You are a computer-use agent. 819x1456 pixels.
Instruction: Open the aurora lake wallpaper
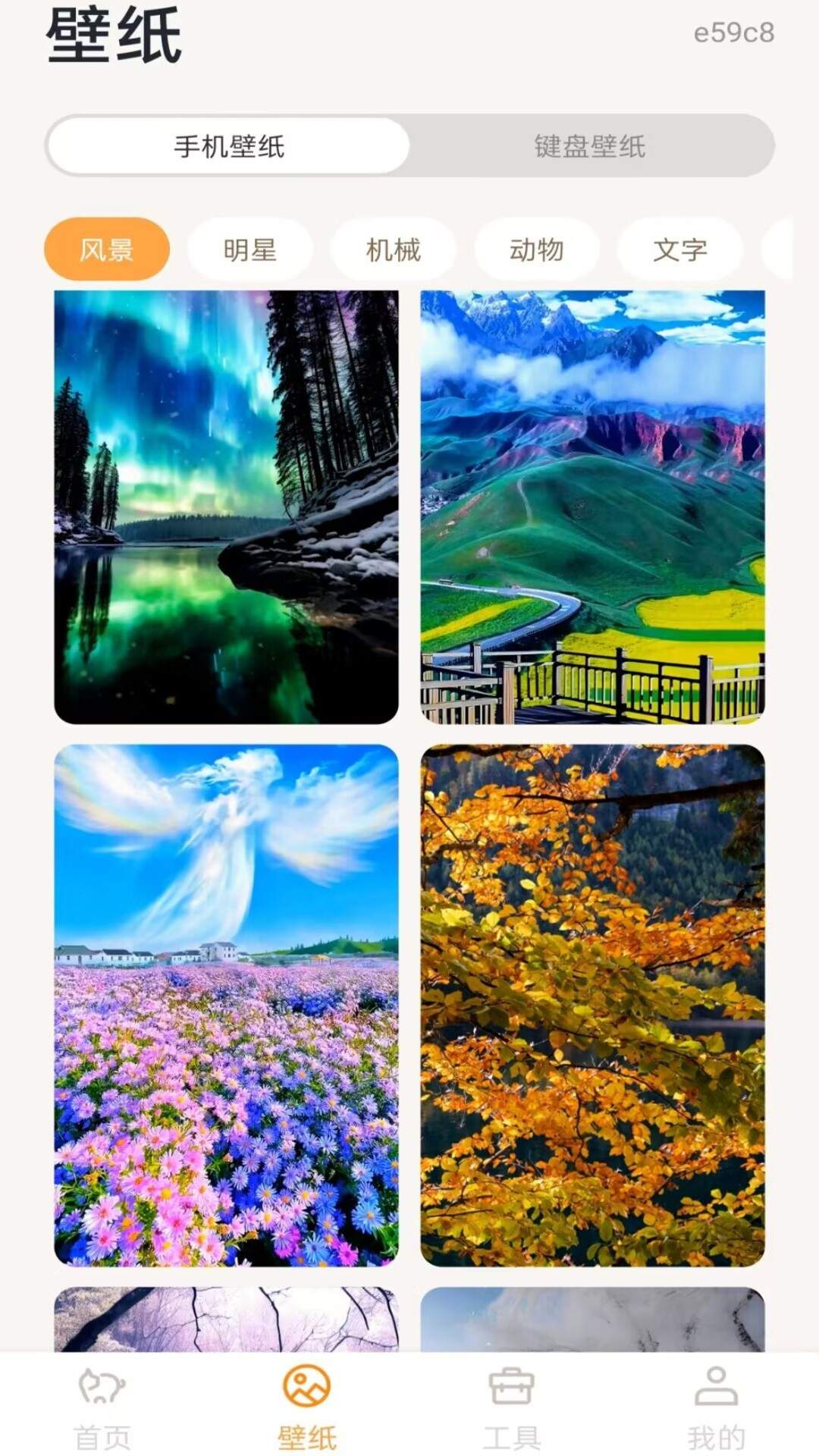(x=226, y=507)
